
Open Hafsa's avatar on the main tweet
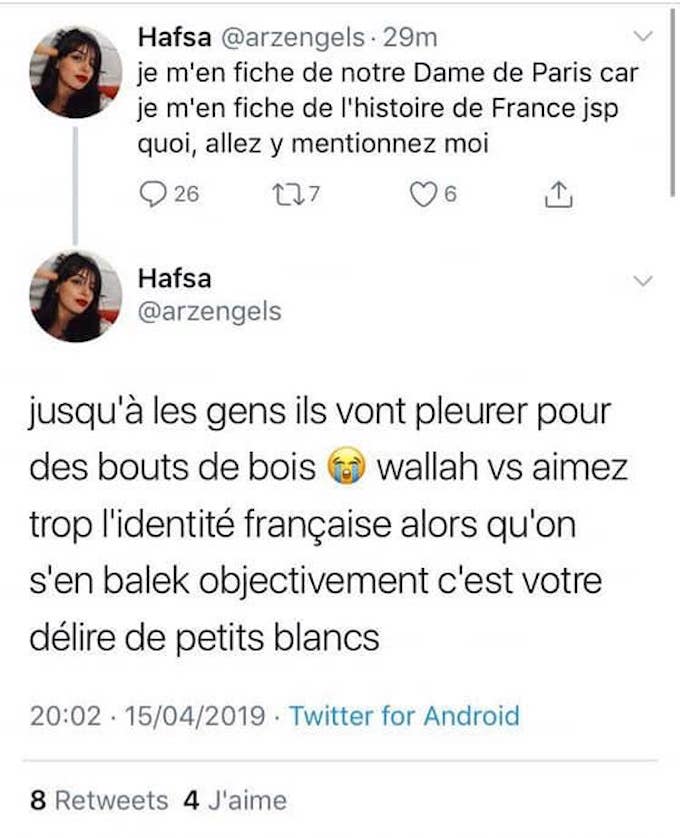pyautogui.click(x=76, y=296)
